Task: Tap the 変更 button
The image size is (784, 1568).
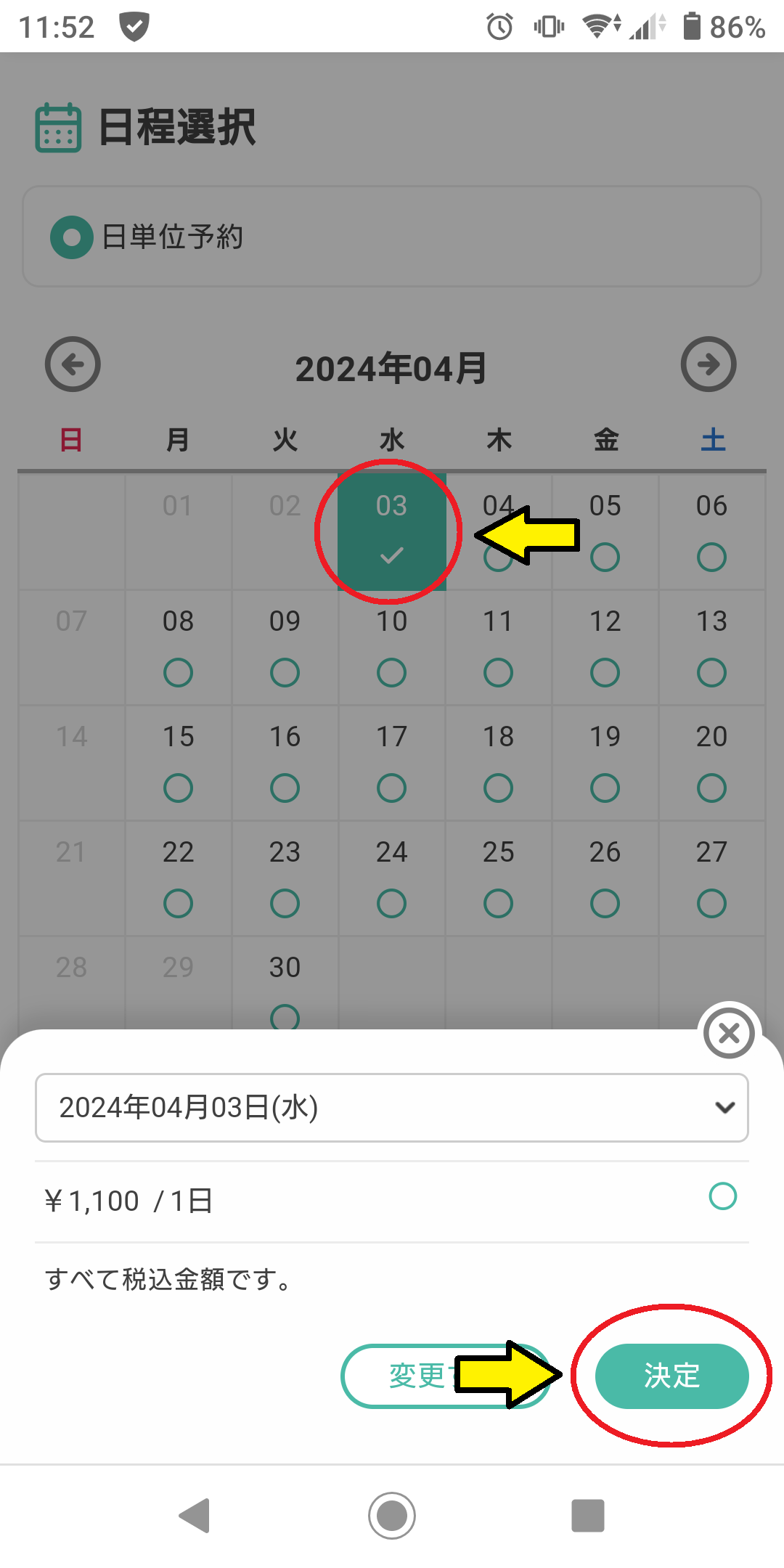Action: pos(446,1376)
